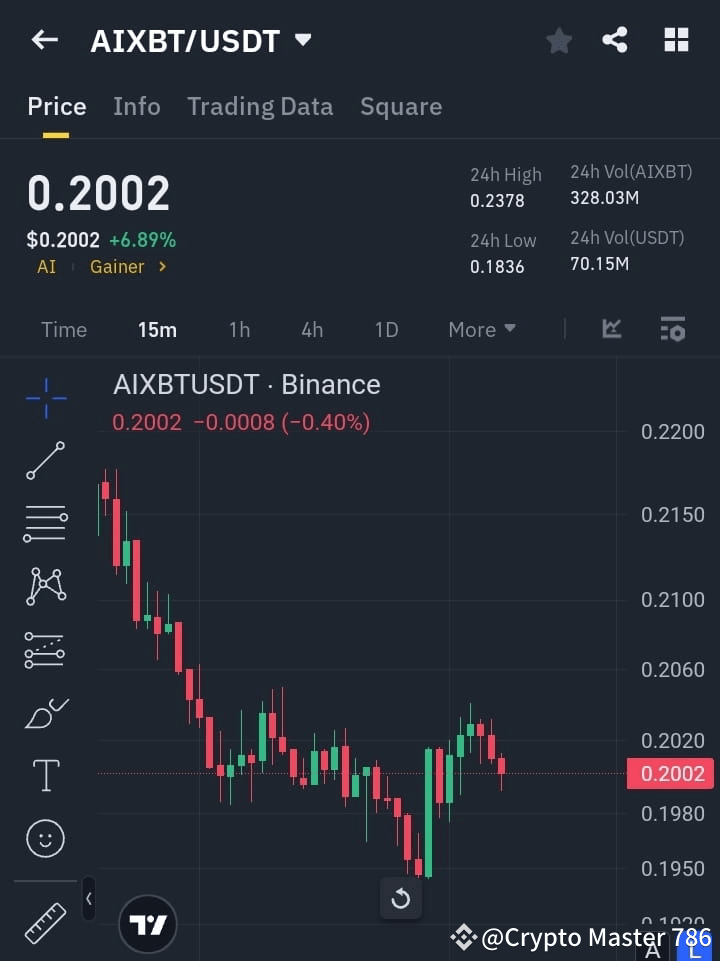This screenshot has width=720, height=961.
Task: Select the XABCD pattern tool
Action: point(45,587)
